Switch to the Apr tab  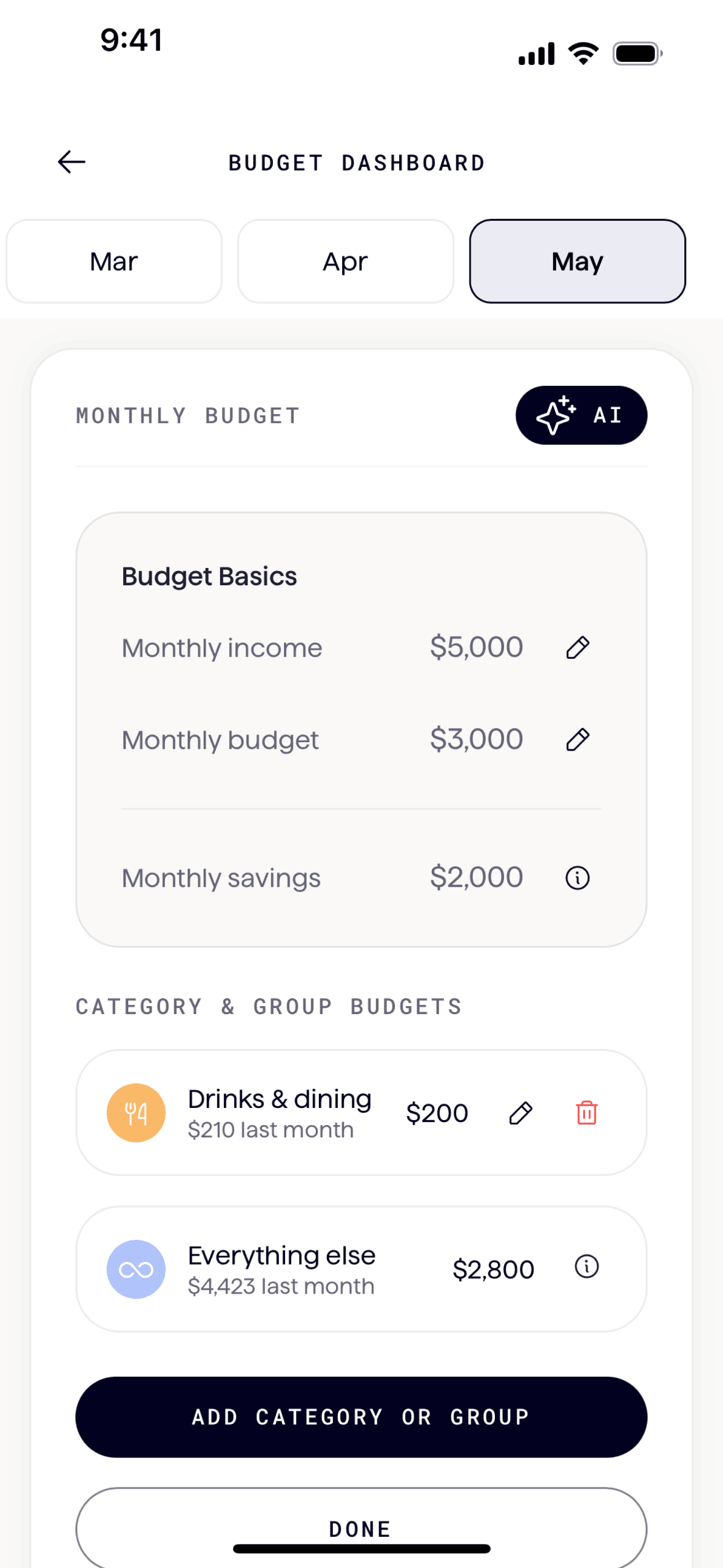click(x=345, y=261)
